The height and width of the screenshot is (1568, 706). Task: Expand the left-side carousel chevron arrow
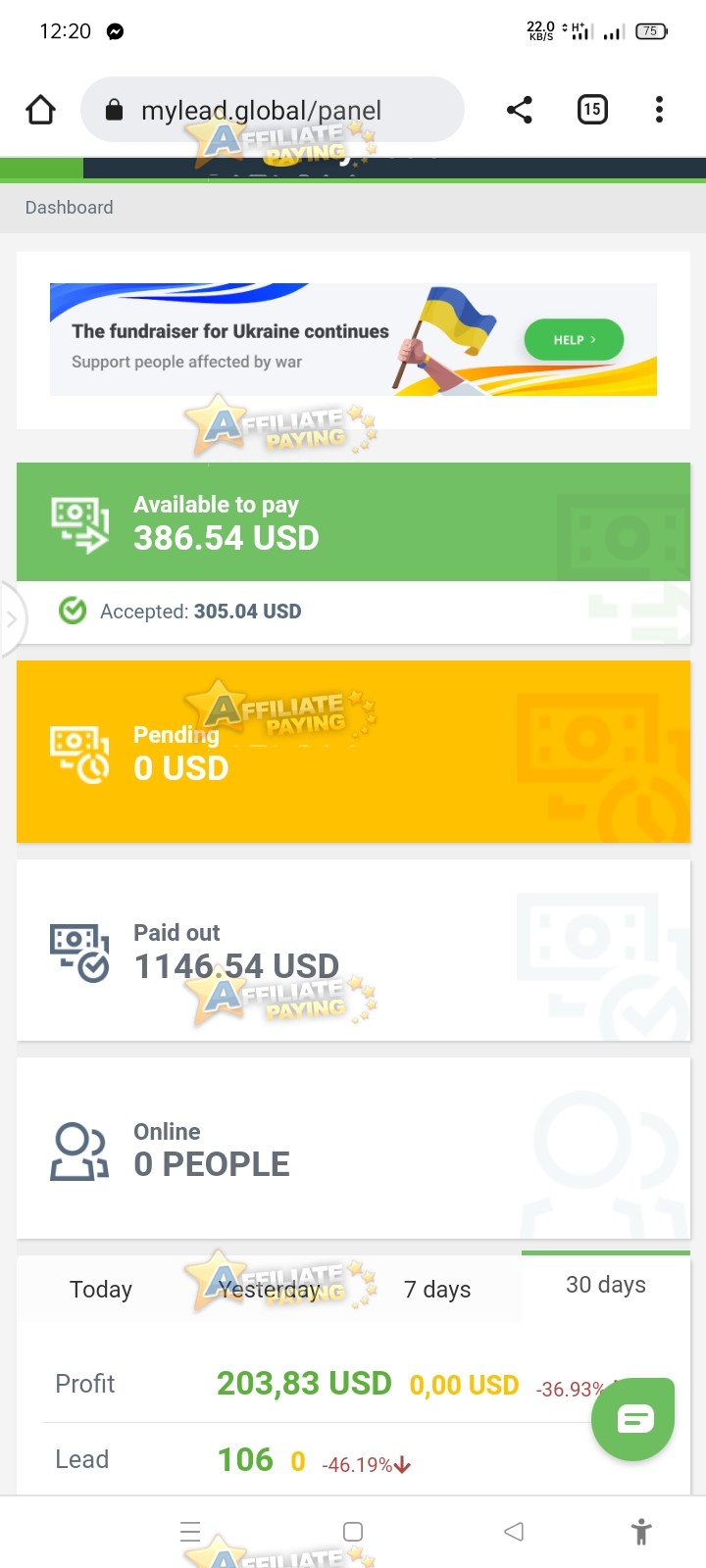(10, 617)
